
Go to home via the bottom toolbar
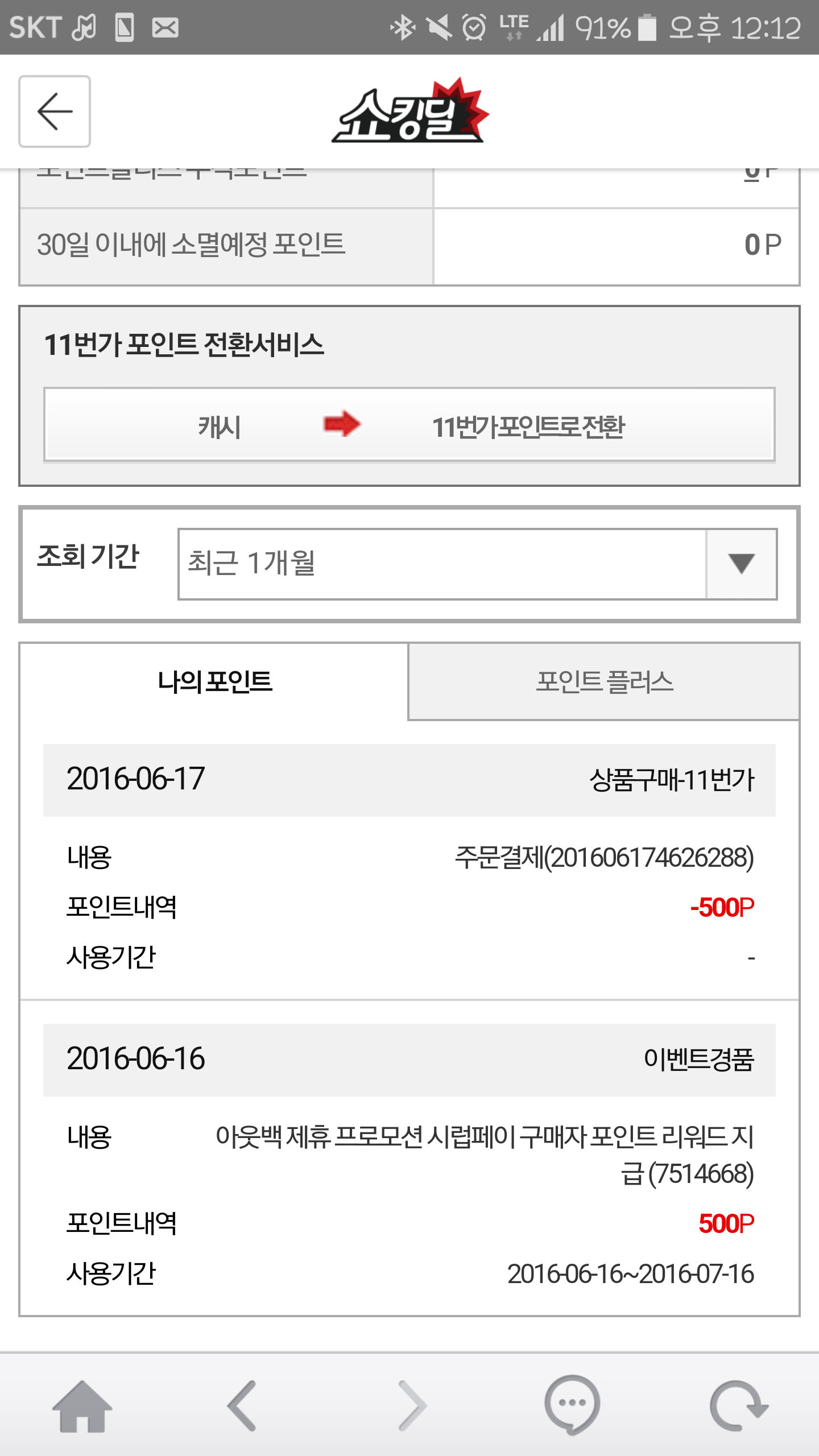tap(82, 1405)
